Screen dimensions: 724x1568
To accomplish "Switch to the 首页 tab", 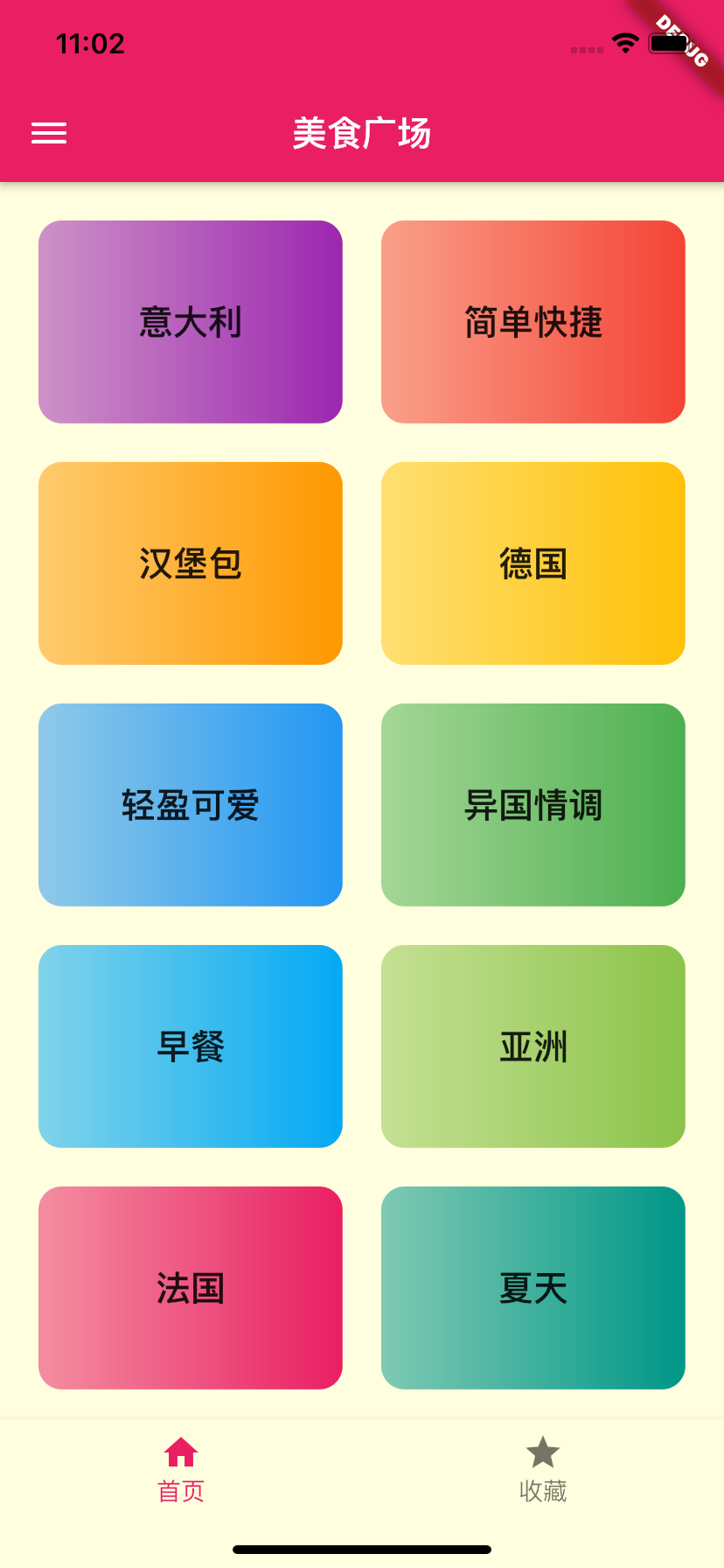I will (181, 1469).
